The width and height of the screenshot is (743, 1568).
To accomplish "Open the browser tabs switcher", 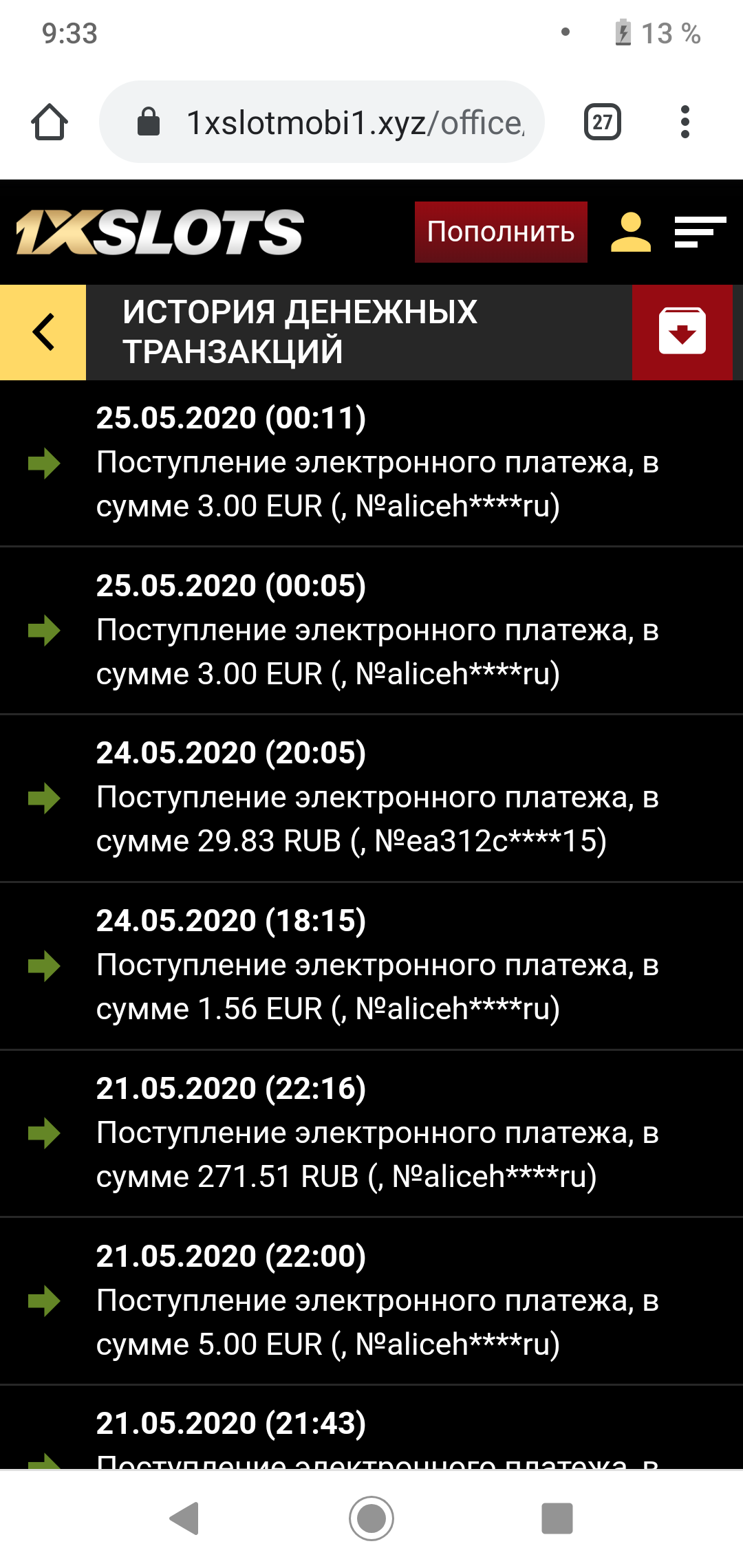I will [602, 122].
